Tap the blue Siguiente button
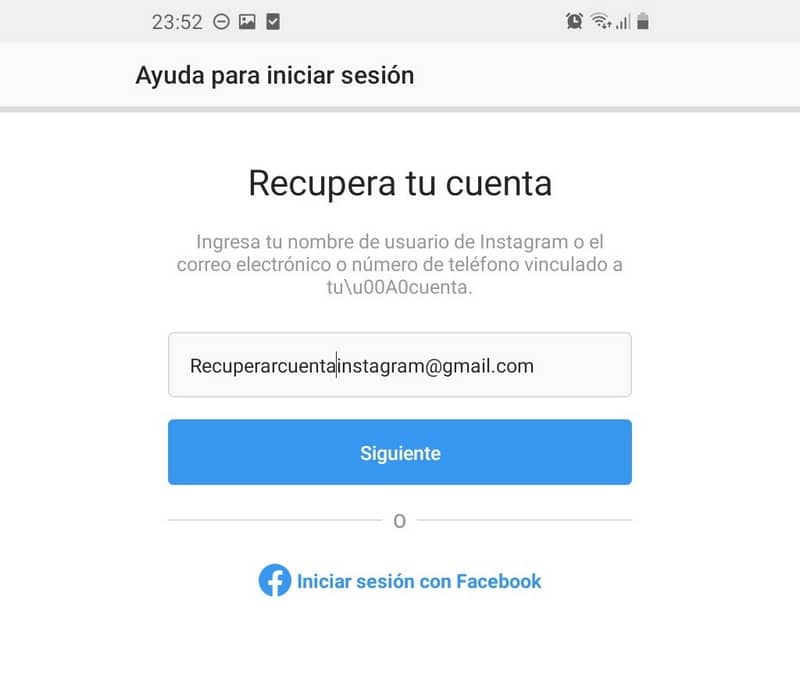The image size is (800, 674). (x=399, y=452)
